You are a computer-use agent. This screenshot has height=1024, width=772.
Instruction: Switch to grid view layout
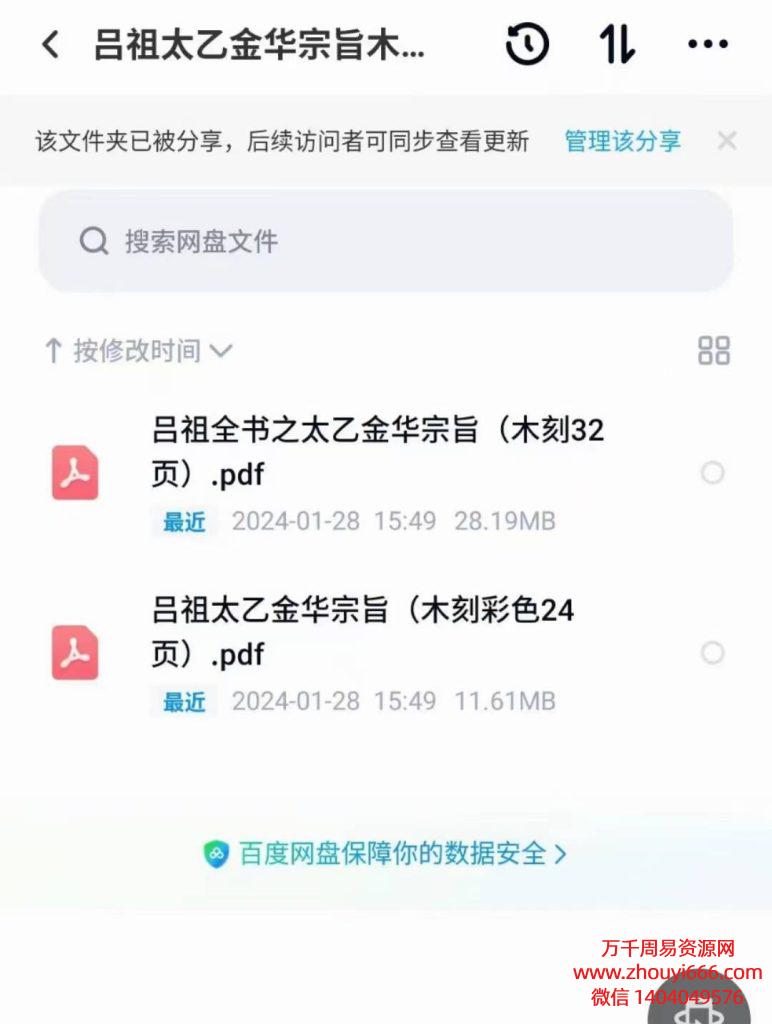pyautogui.click(x=714, y=350)
